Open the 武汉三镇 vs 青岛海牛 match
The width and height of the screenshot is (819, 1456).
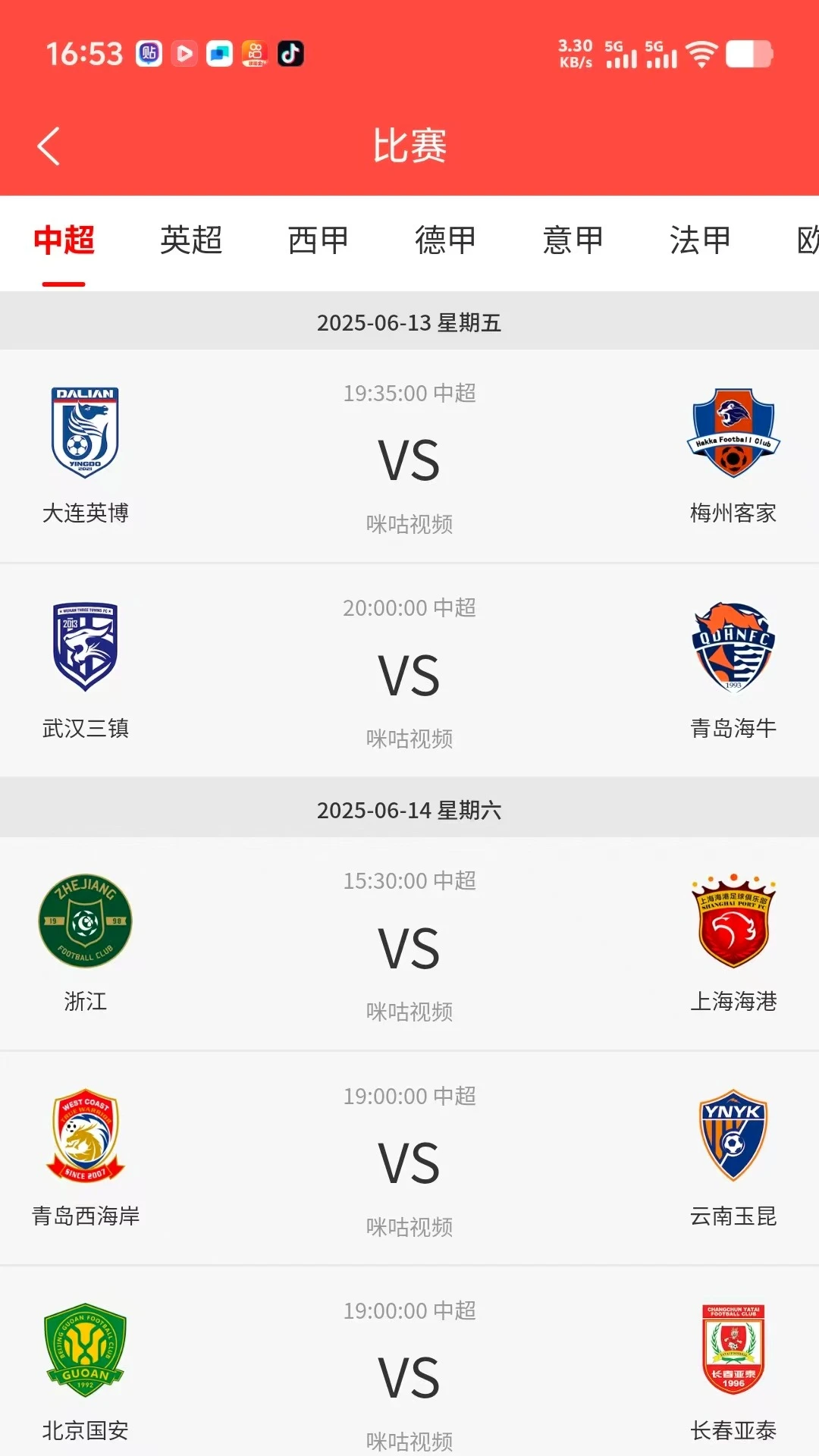(x=409, y=673)
